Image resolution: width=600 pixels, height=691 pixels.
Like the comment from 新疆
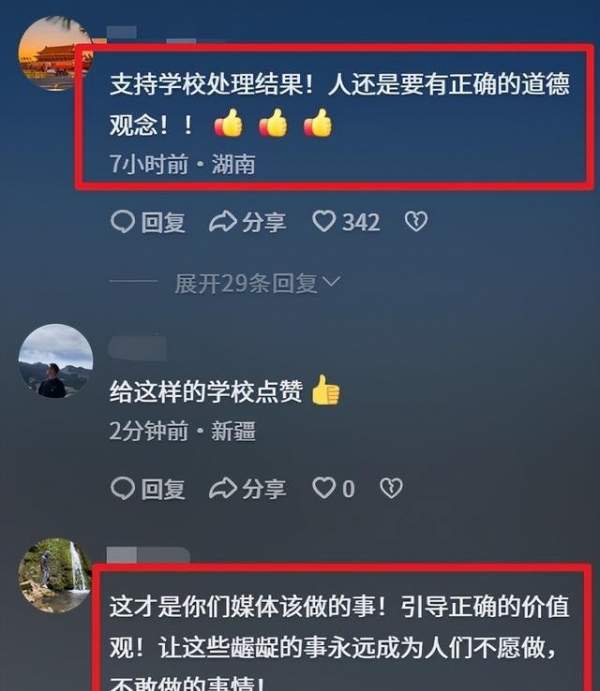coord(324,488)
